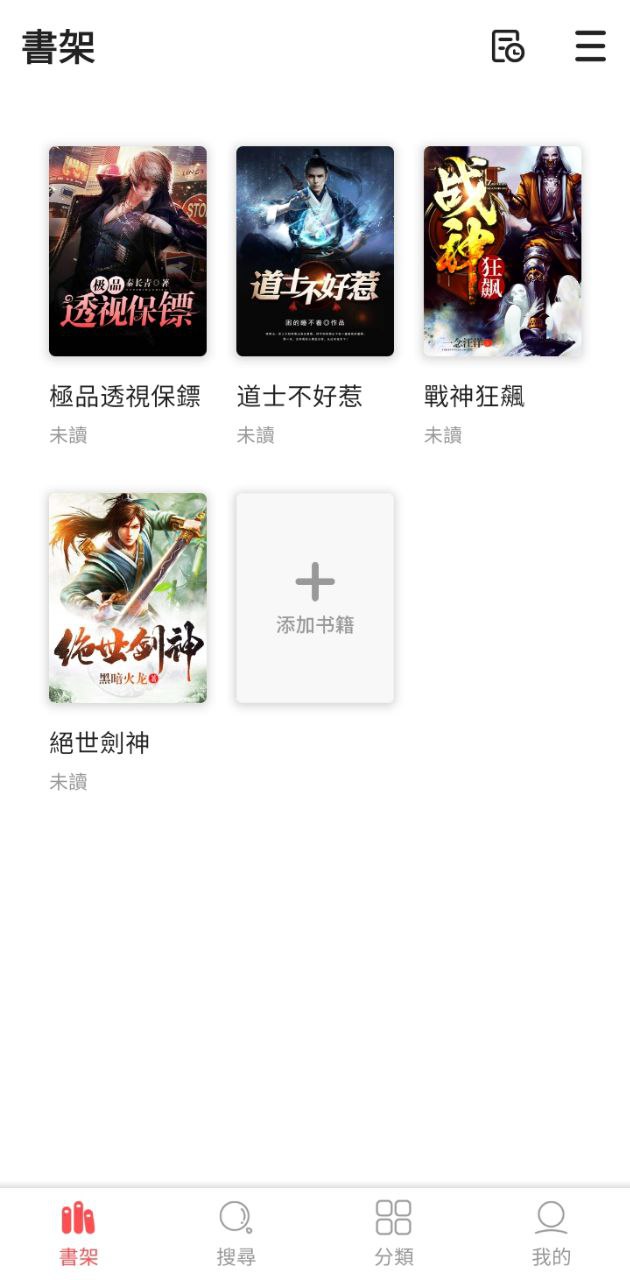Image resolution: width=630 pixels, height=1280 pixels.
Task: Open the book 道士不好惹
Action: (x=315, y=251)
